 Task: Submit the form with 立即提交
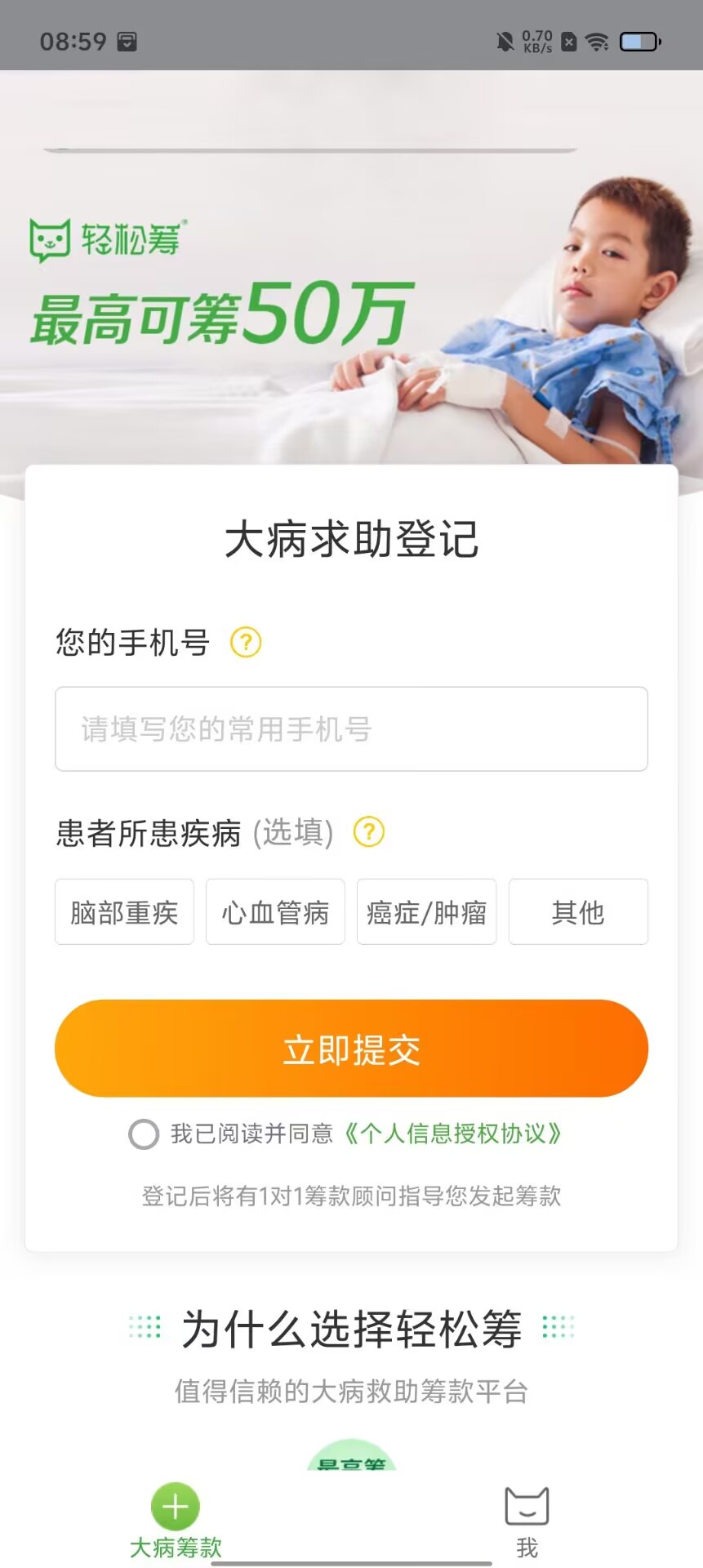click(351, 1049)
